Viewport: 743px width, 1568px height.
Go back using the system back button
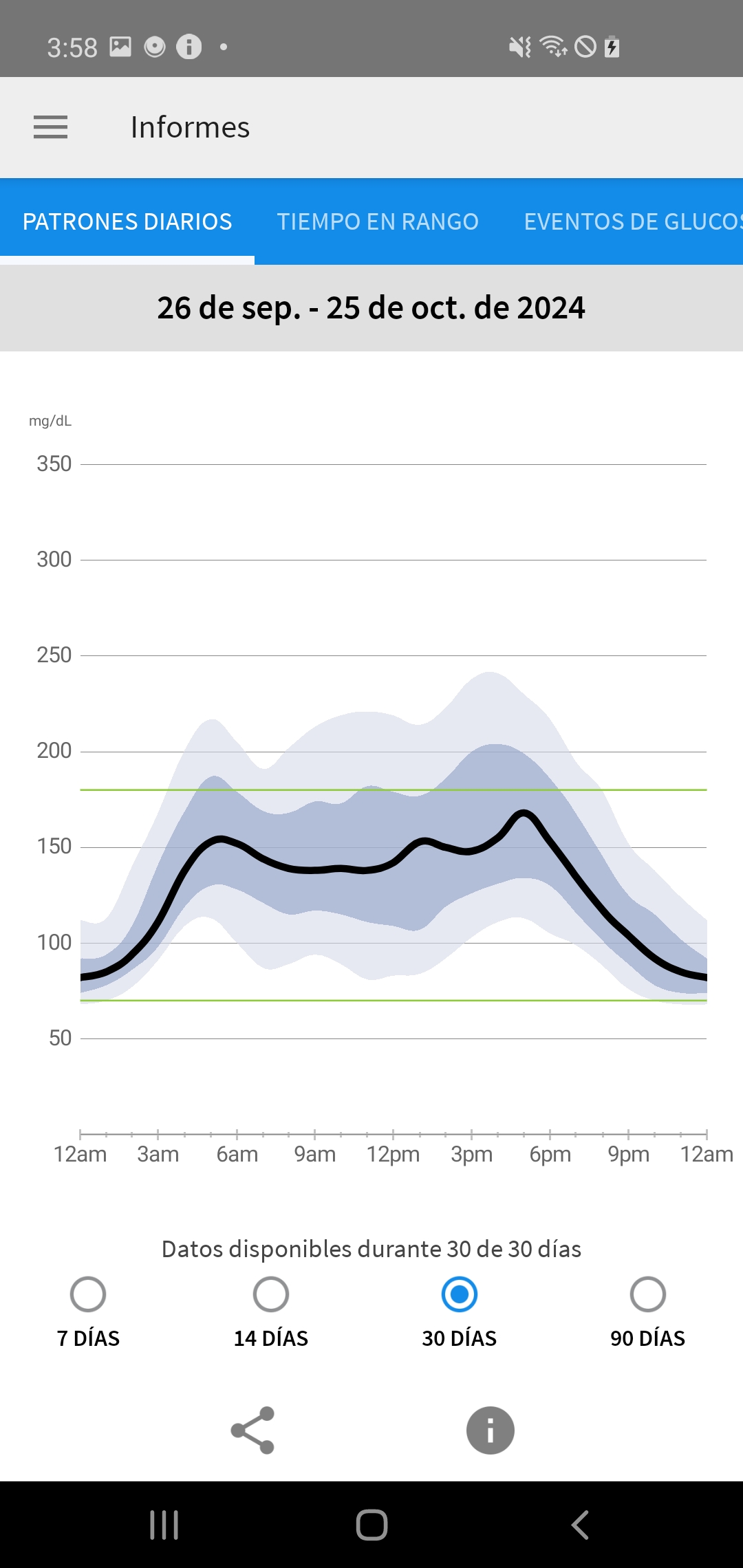[580, 1525]
